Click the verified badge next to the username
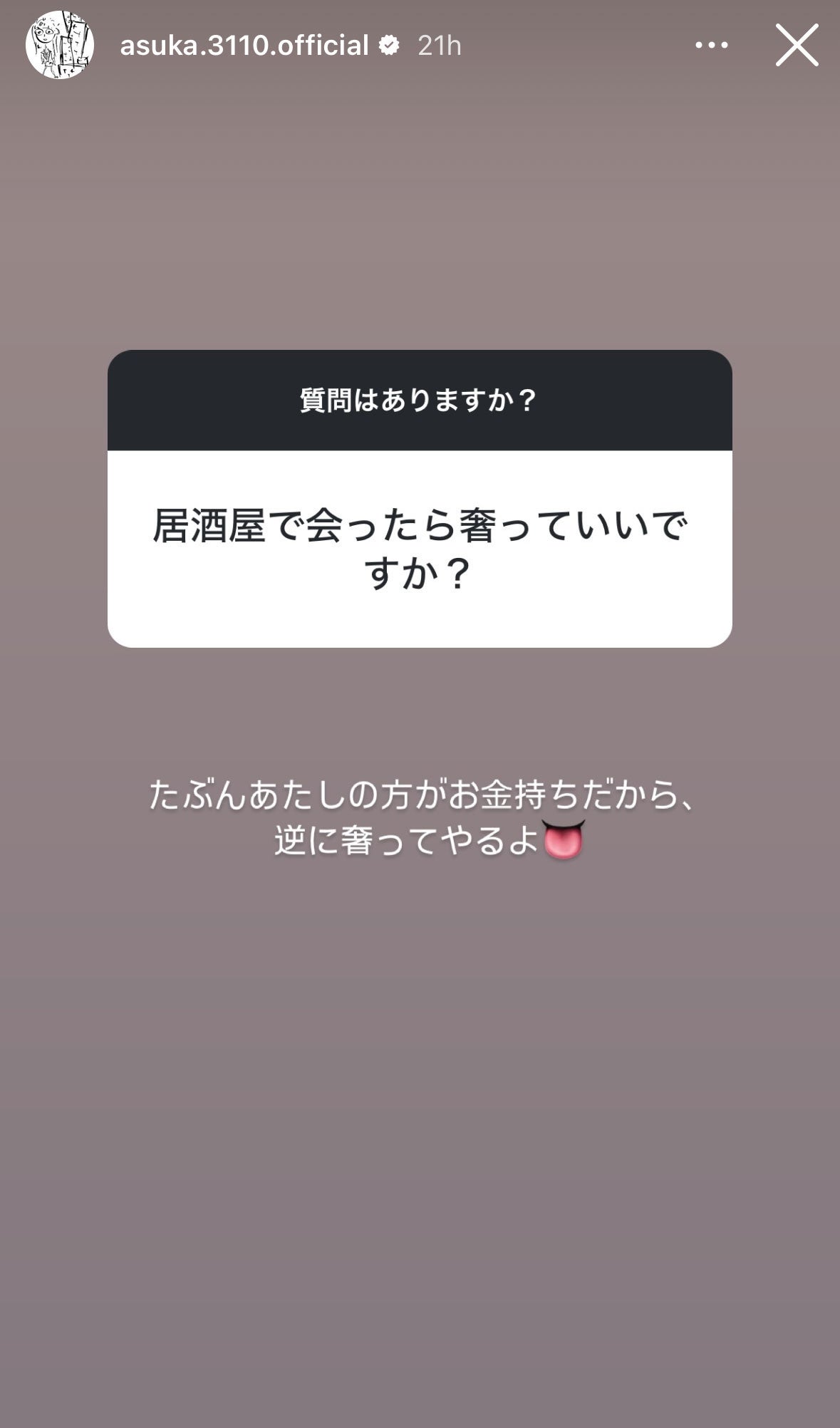The image size is (840, 1428). click(389, 46)
